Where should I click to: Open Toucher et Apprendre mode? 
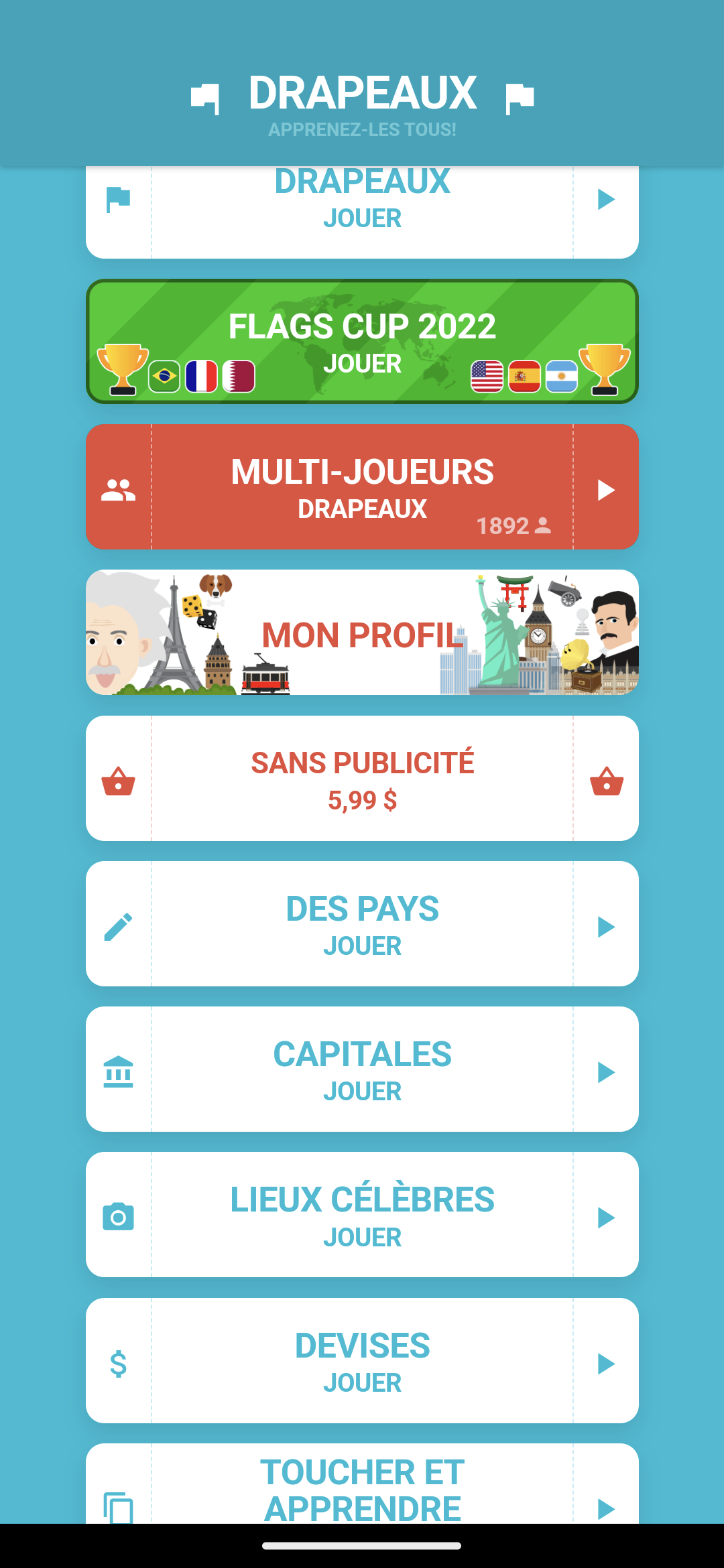pos(362,1488)
